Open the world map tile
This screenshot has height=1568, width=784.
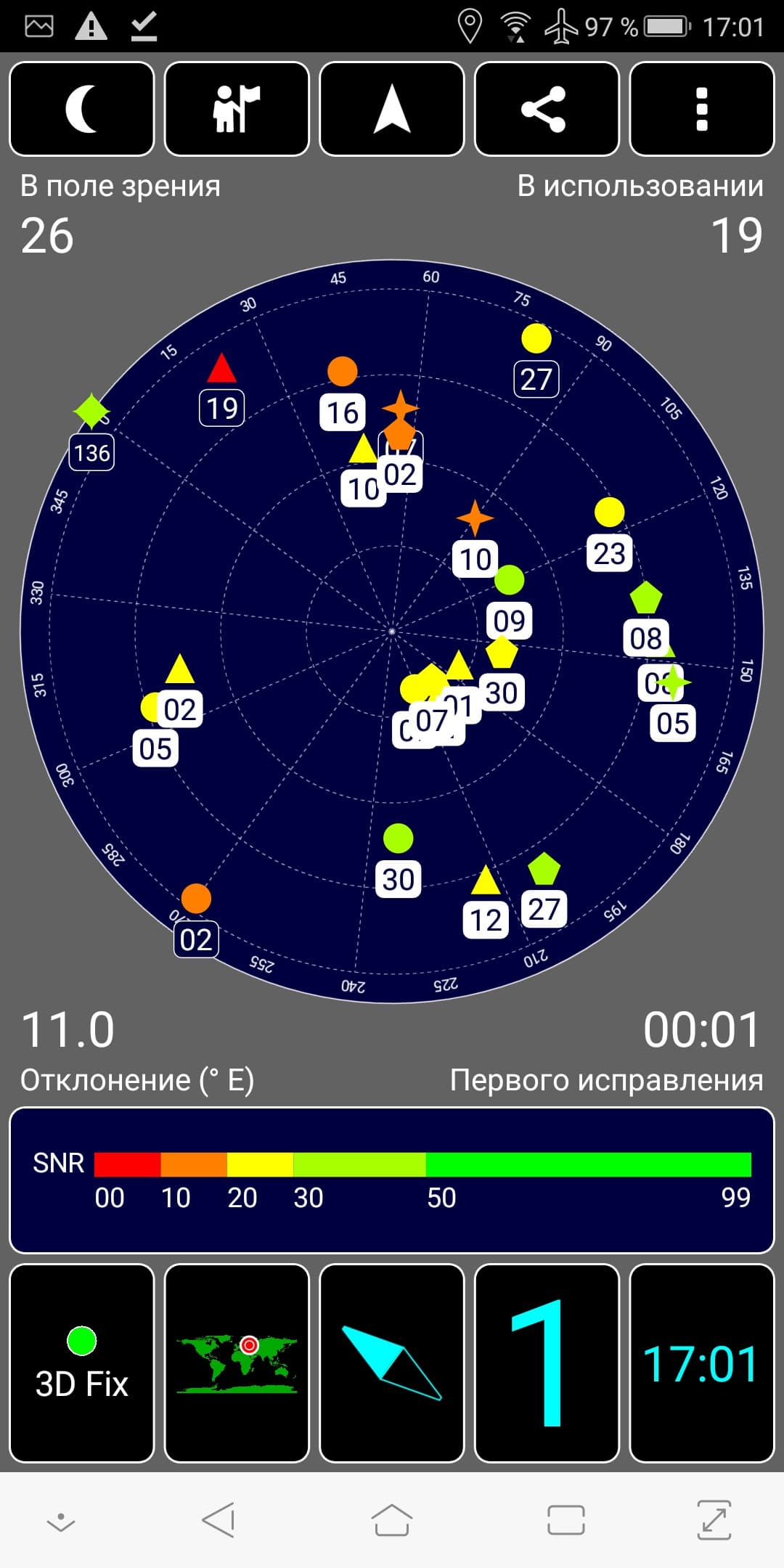click(237, 1363)
